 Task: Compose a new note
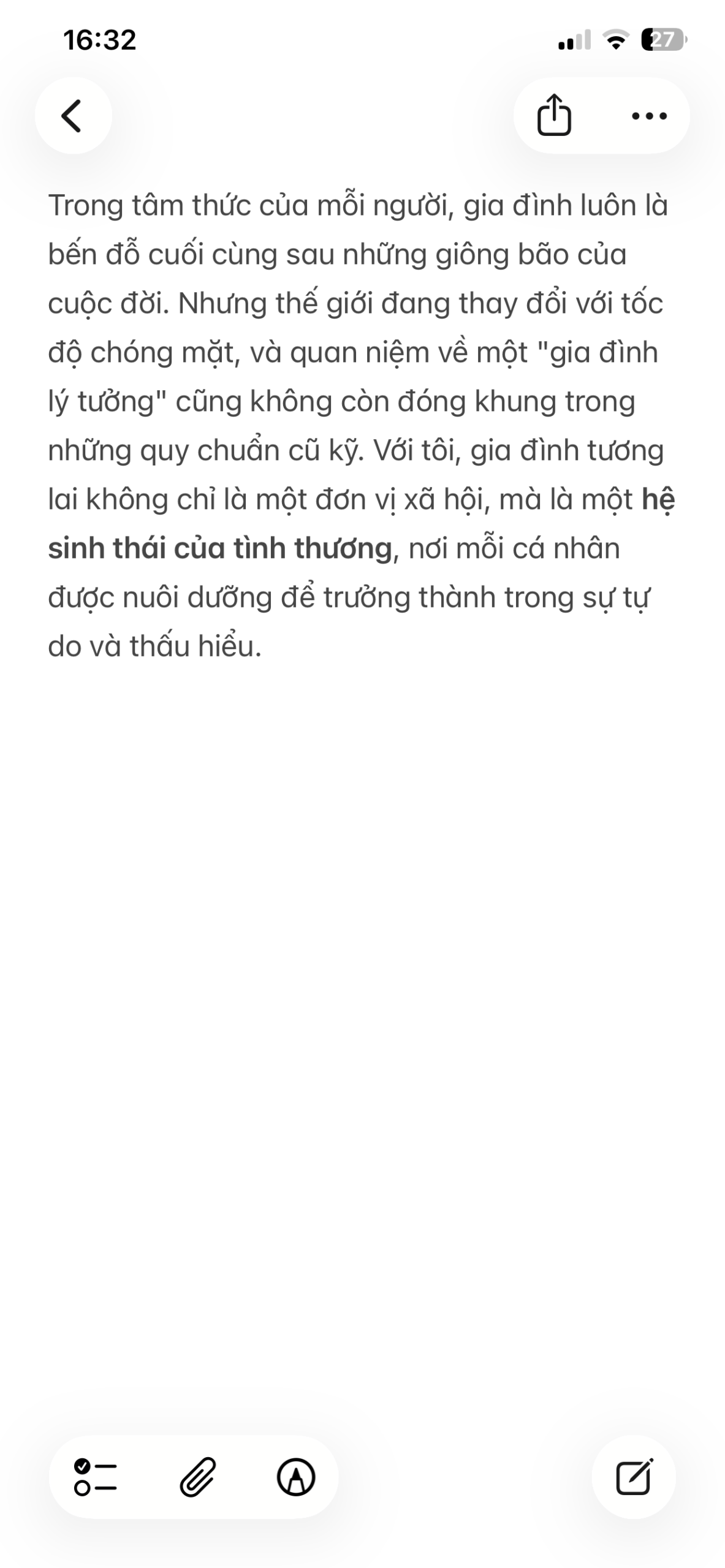(634, 1477)
